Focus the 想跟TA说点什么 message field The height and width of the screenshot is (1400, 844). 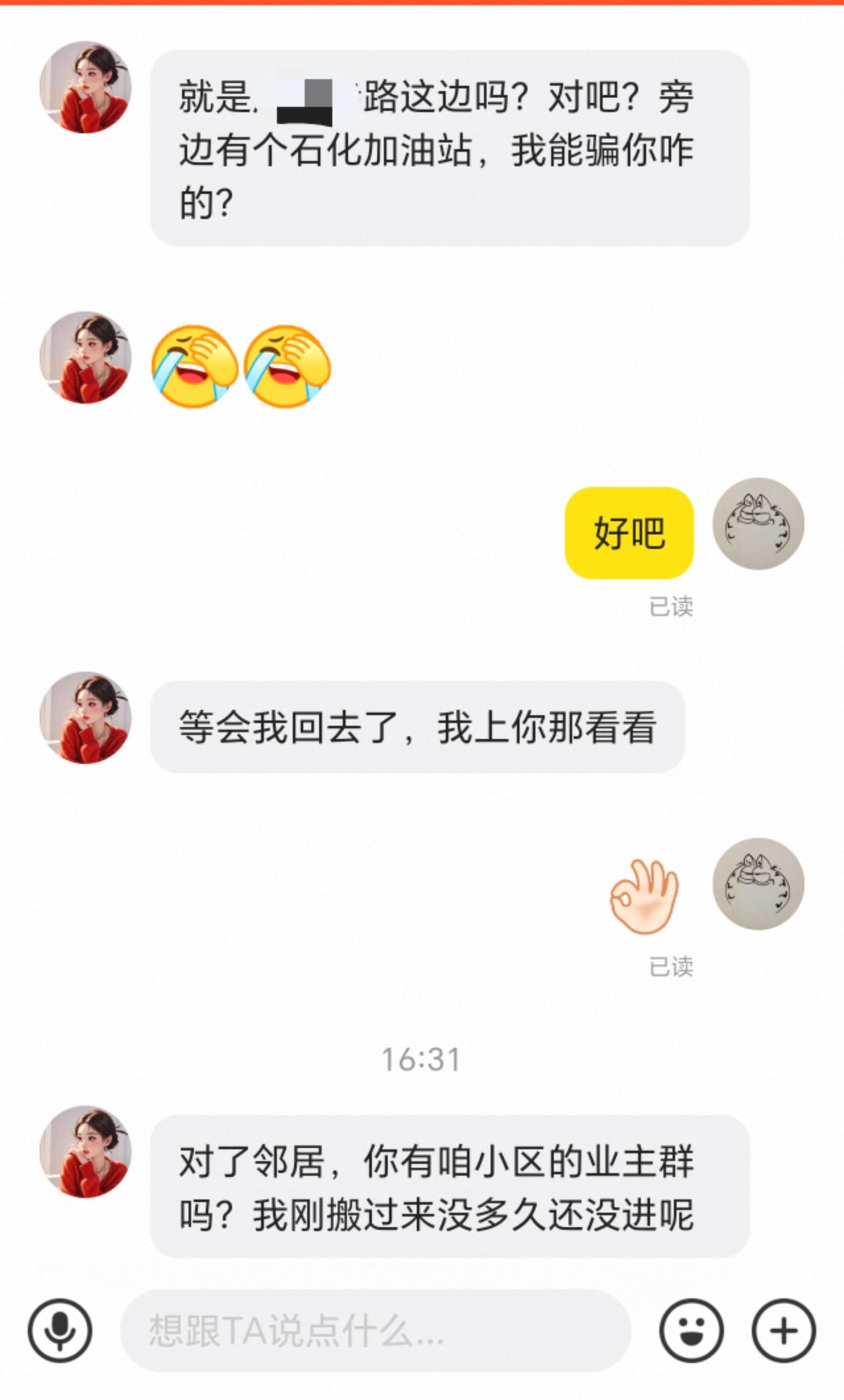click(375, 1330)
